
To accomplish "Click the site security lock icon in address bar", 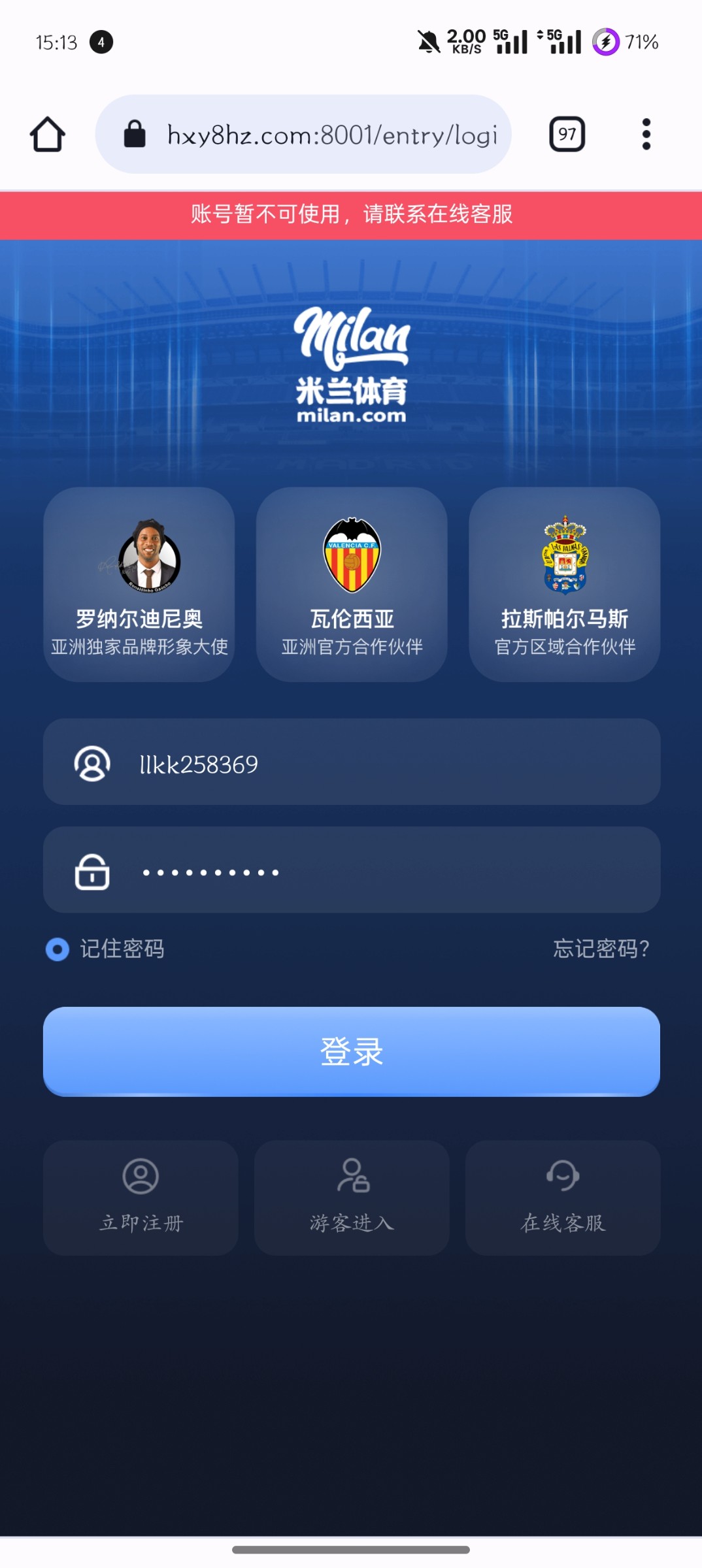I will pos(135,135).
